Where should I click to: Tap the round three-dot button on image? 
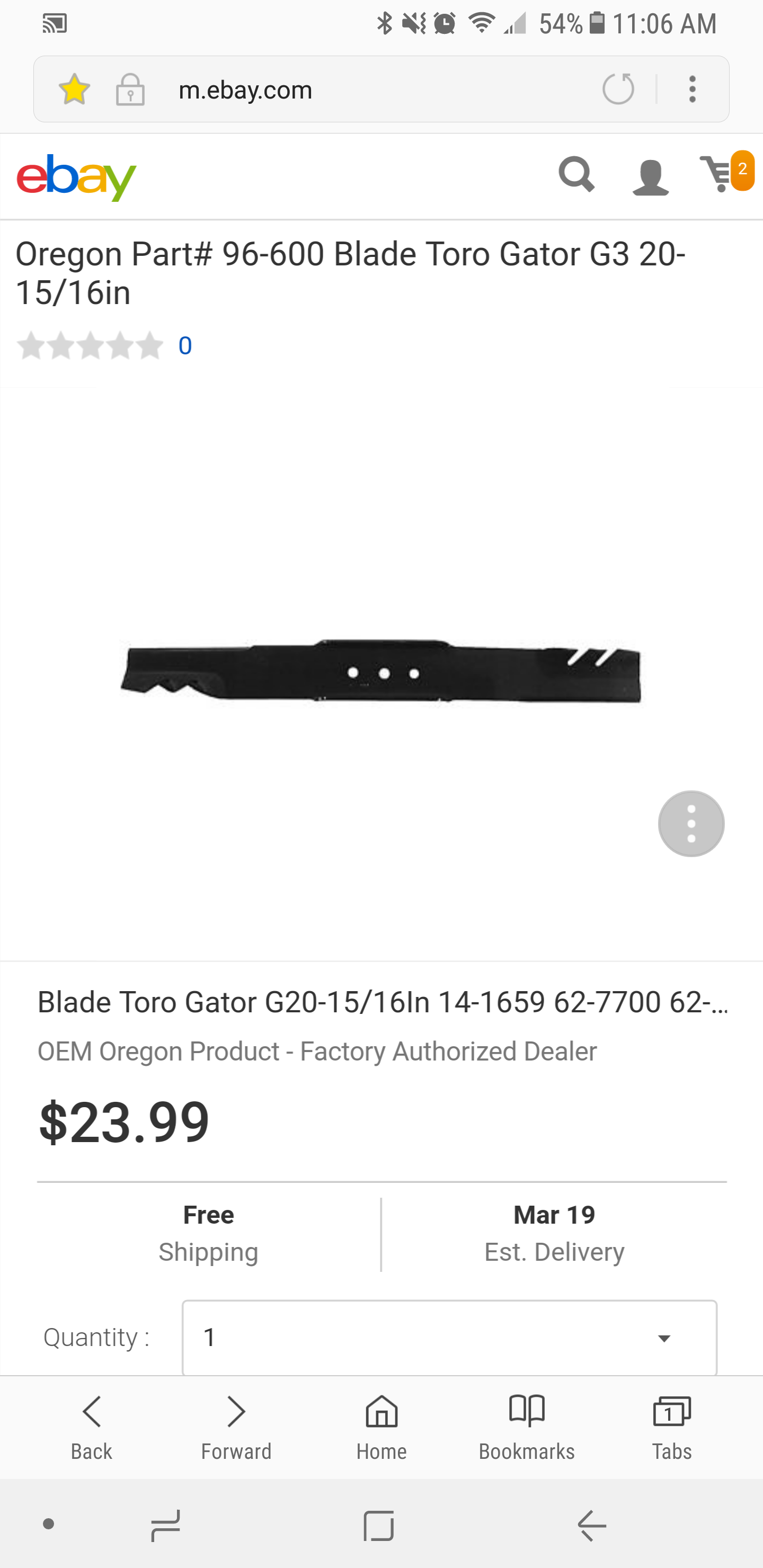pos(691,824)
